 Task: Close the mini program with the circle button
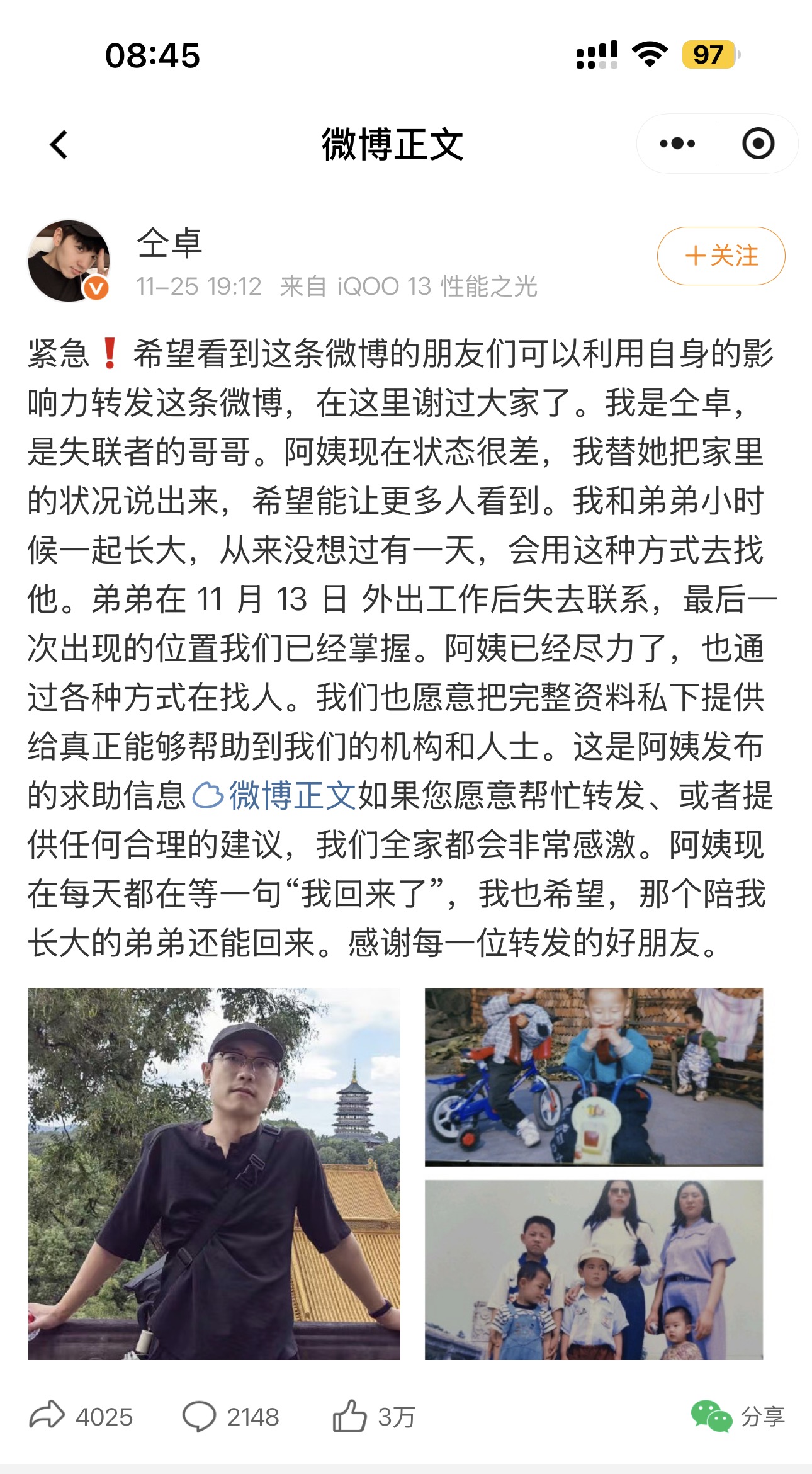click(757, 144)
